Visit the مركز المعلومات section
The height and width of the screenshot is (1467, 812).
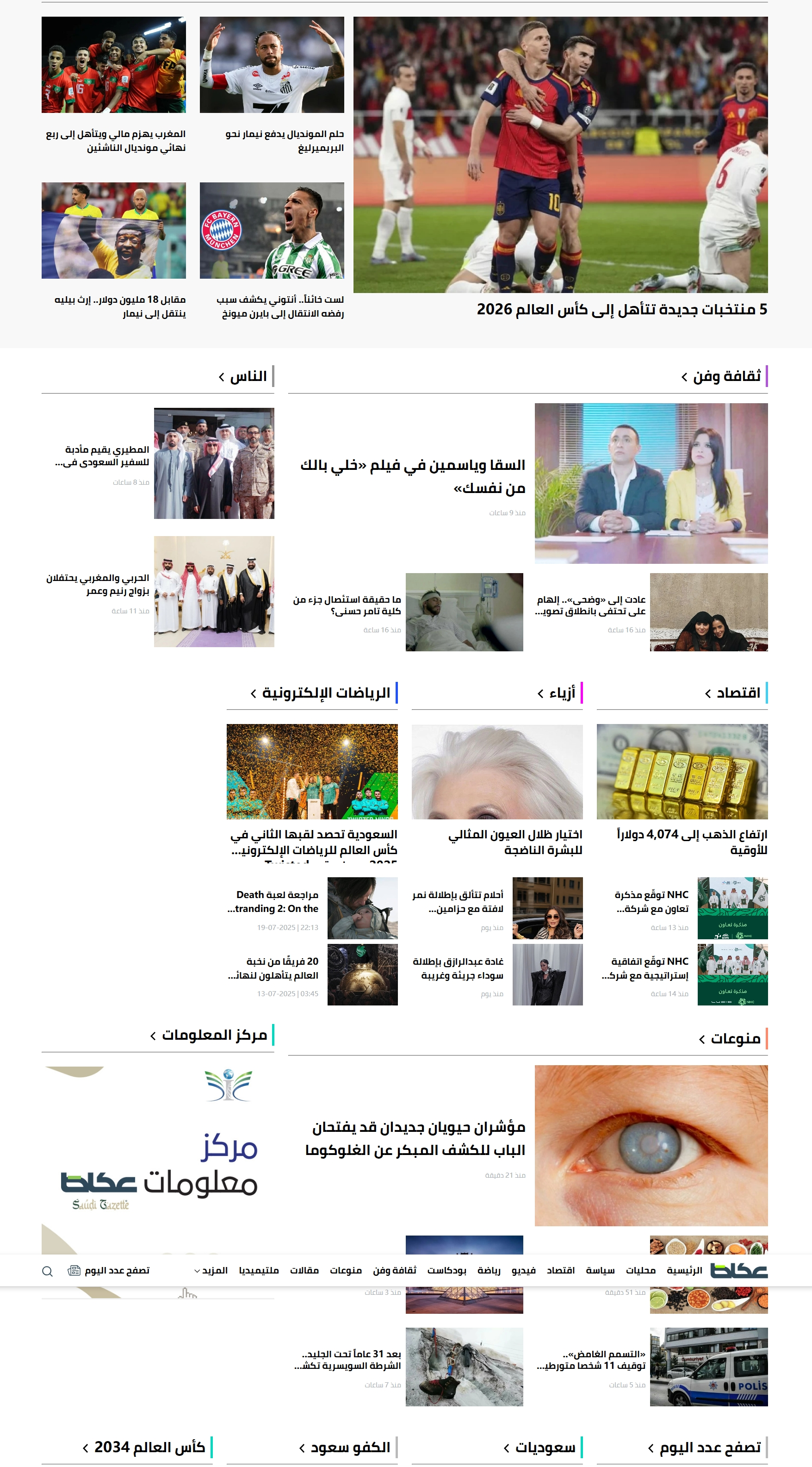(214, 1035)
